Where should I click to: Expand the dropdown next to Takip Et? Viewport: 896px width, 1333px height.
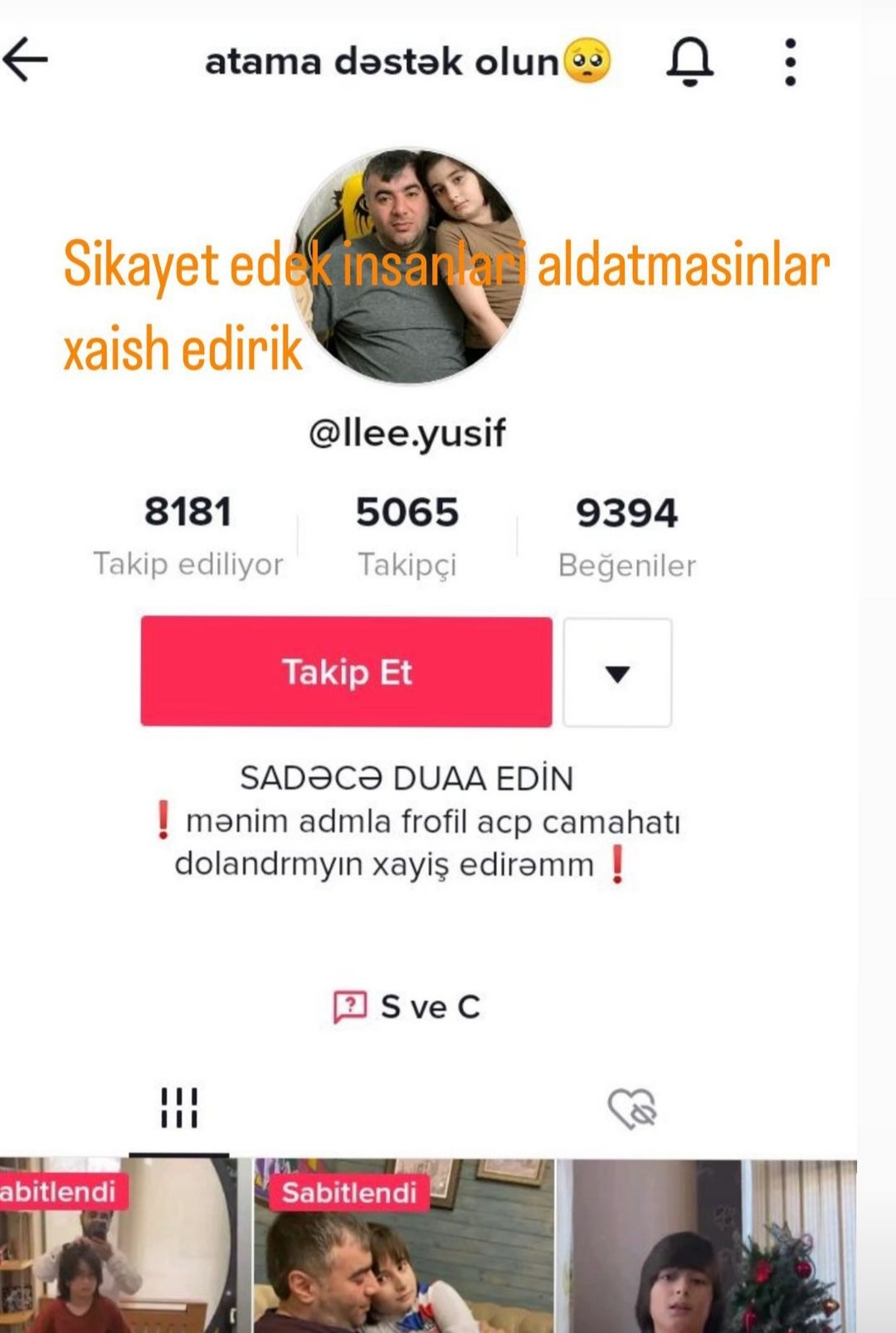coord(617,673)
